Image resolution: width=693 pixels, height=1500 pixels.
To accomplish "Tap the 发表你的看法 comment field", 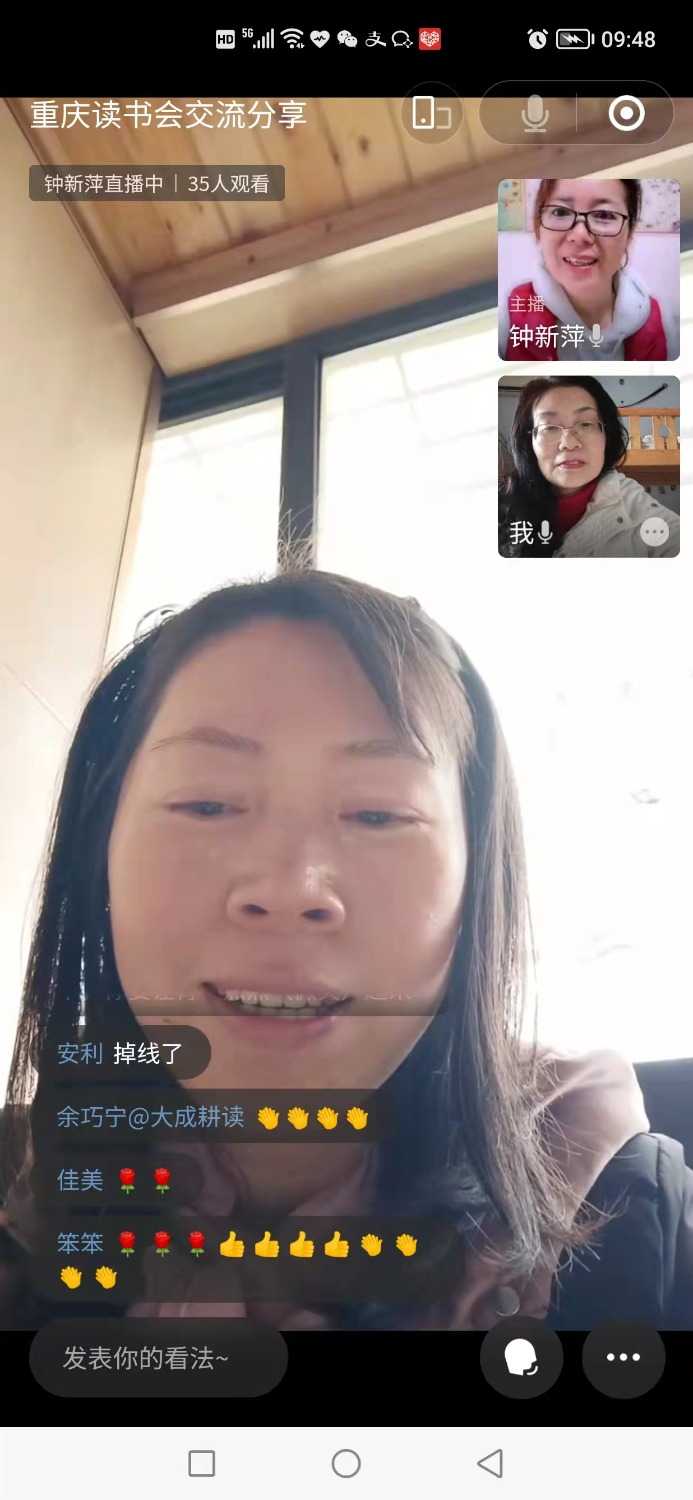I will (158, 1358).
